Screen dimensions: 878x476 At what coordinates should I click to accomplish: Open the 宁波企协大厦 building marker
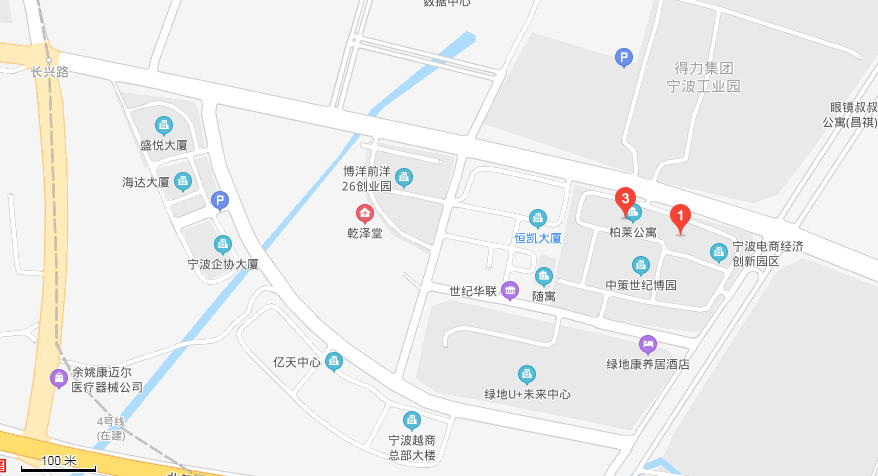pos(223,244)
